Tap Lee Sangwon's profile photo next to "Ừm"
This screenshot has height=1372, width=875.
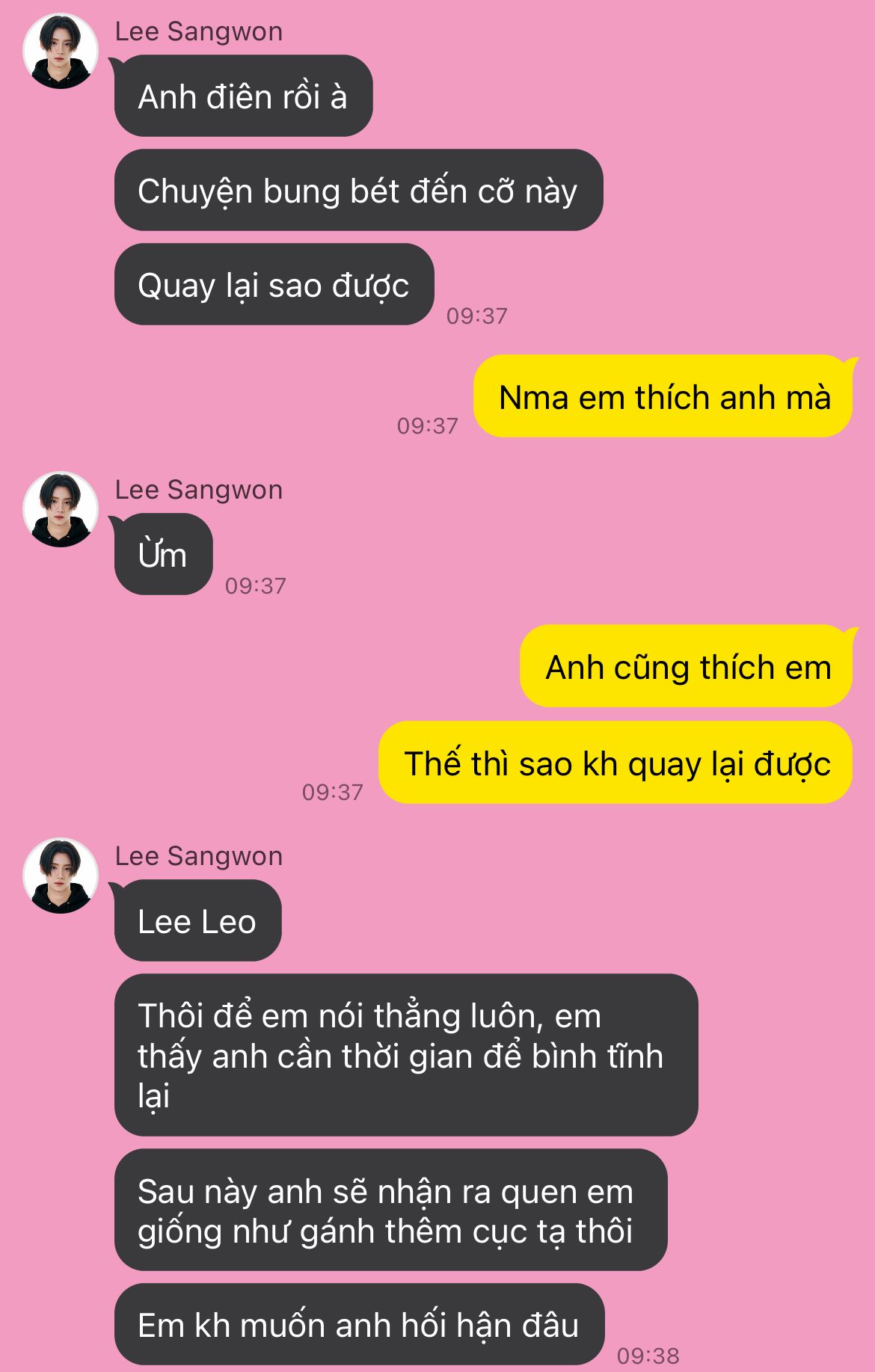(61, 509)
